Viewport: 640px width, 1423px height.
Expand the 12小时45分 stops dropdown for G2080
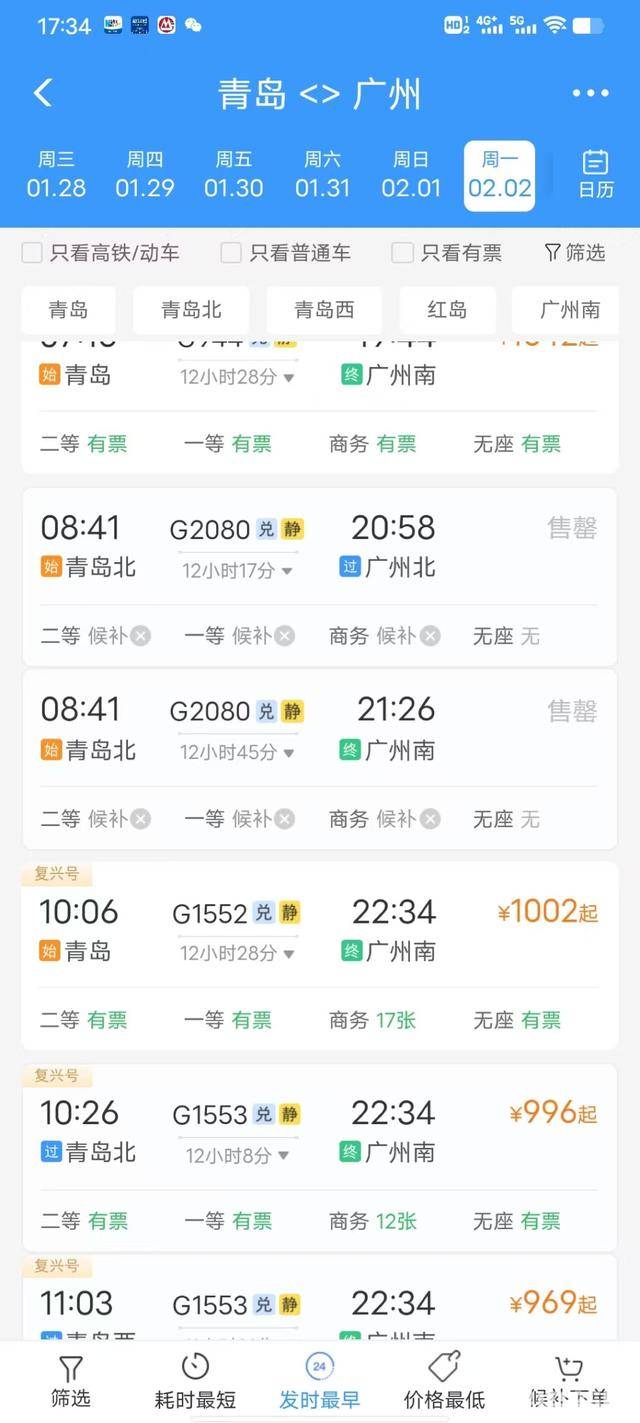[236, 752]
